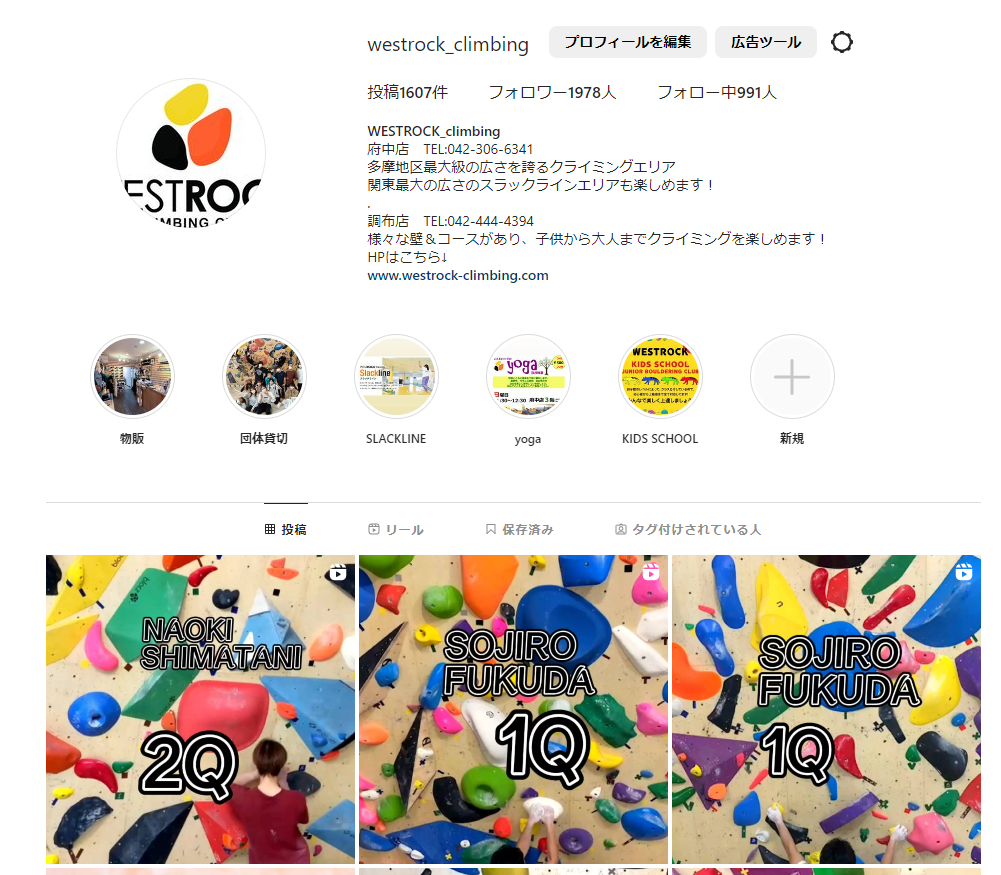Open the settings gear icon
The width and height of the screenshot is (1001, 875).
tap(842, 42)
